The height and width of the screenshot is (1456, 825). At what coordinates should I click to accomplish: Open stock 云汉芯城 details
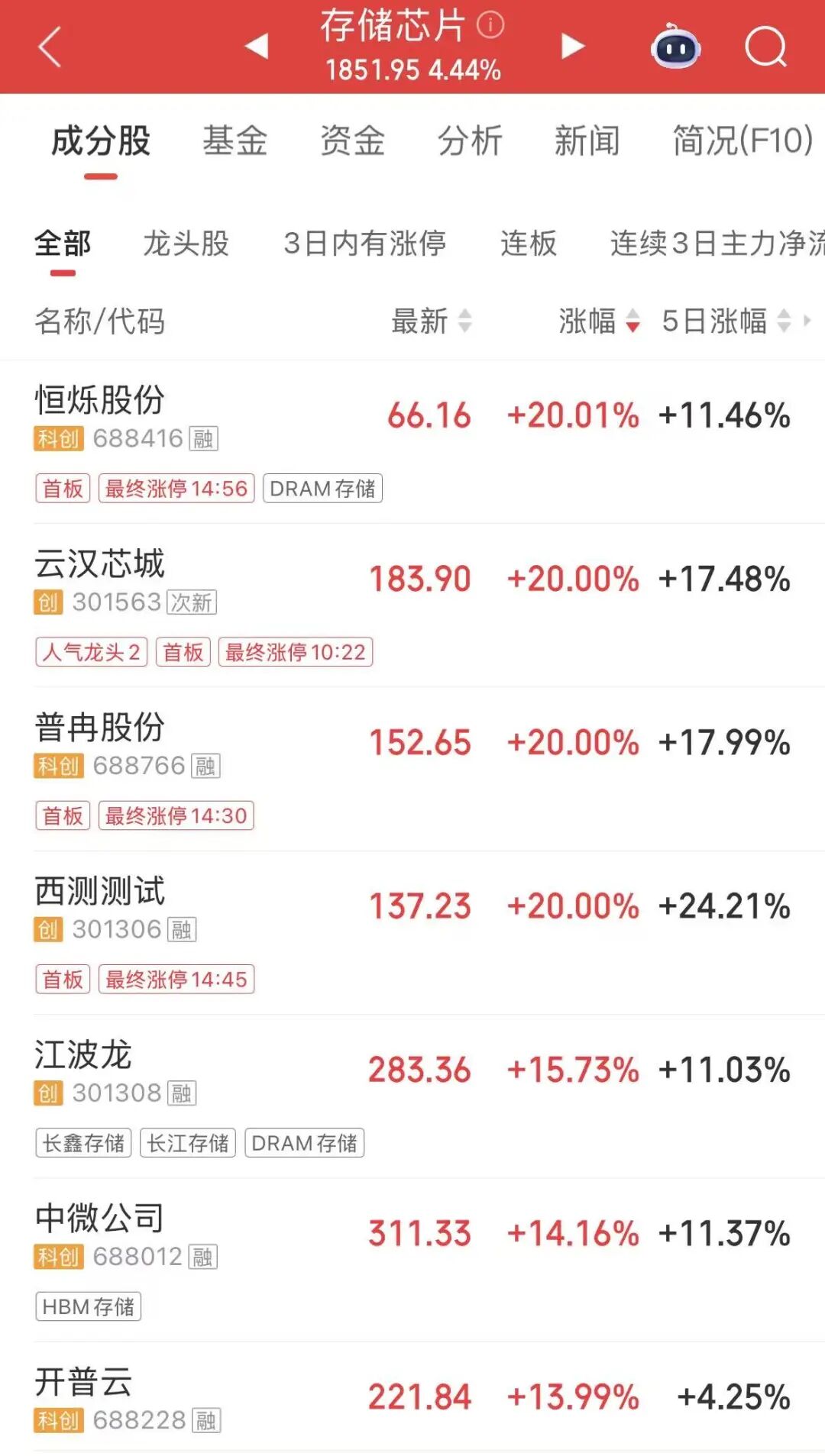[100, 565]
